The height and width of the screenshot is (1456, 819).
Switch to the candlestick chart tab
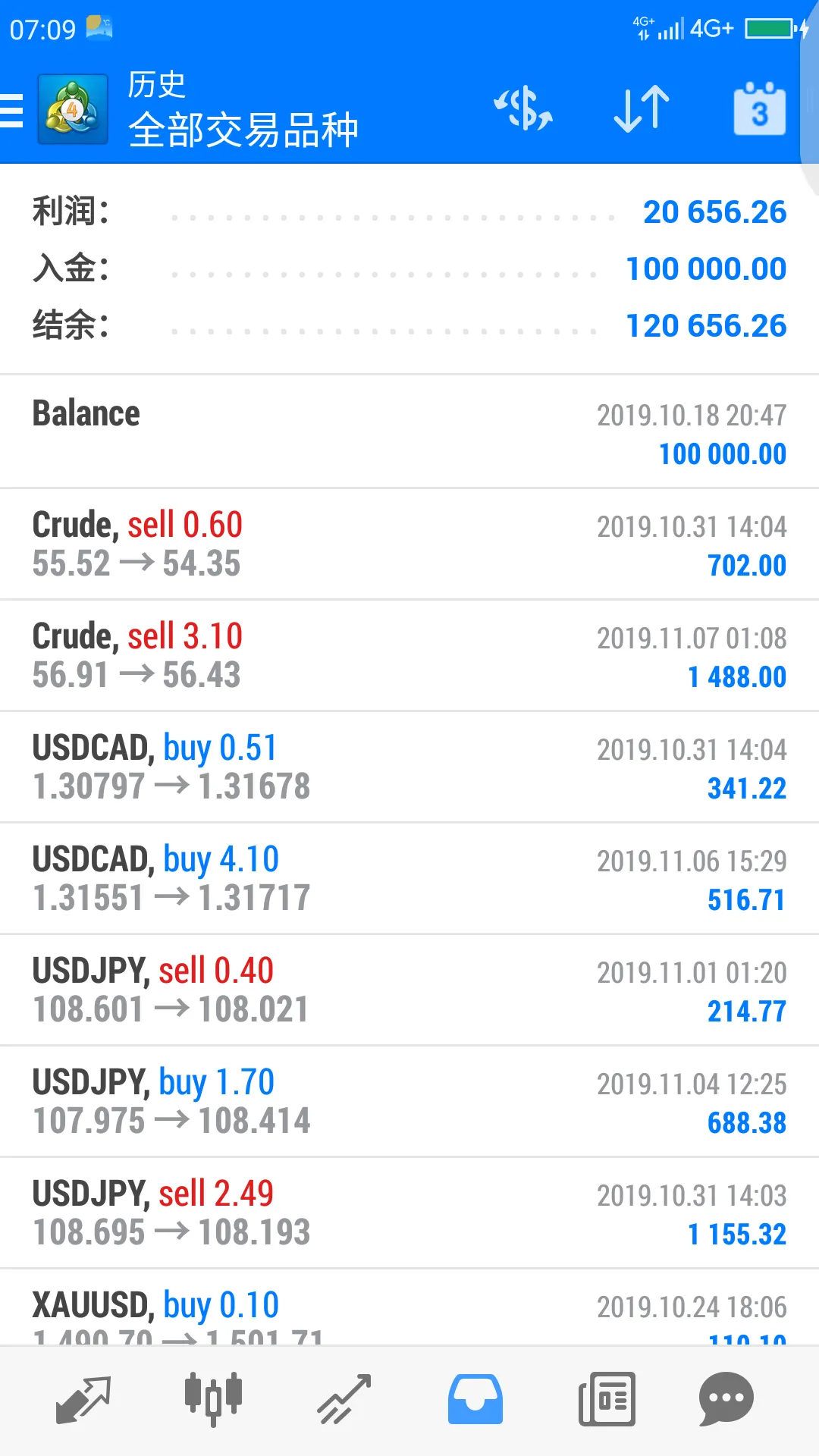point(213,1400)
